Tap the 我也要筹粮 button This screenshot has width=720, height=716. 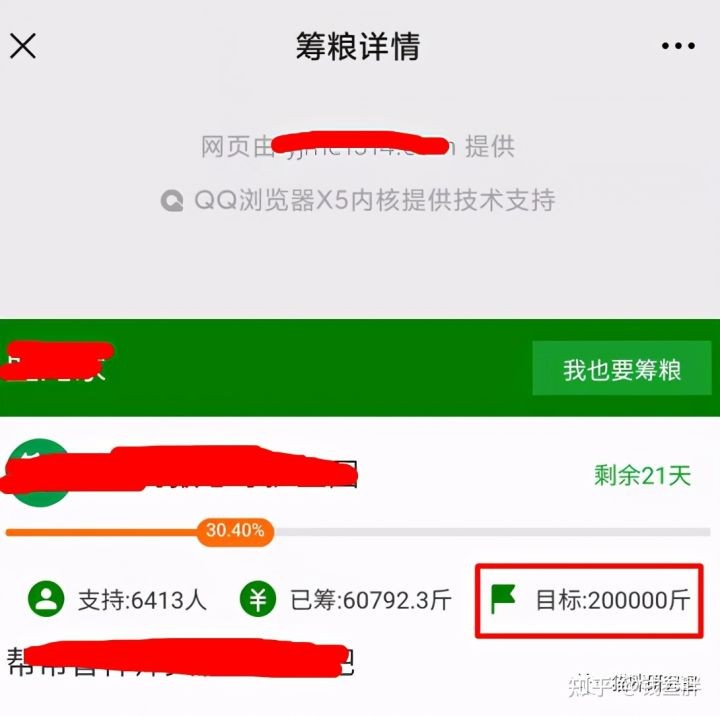(x=621, y=369)
